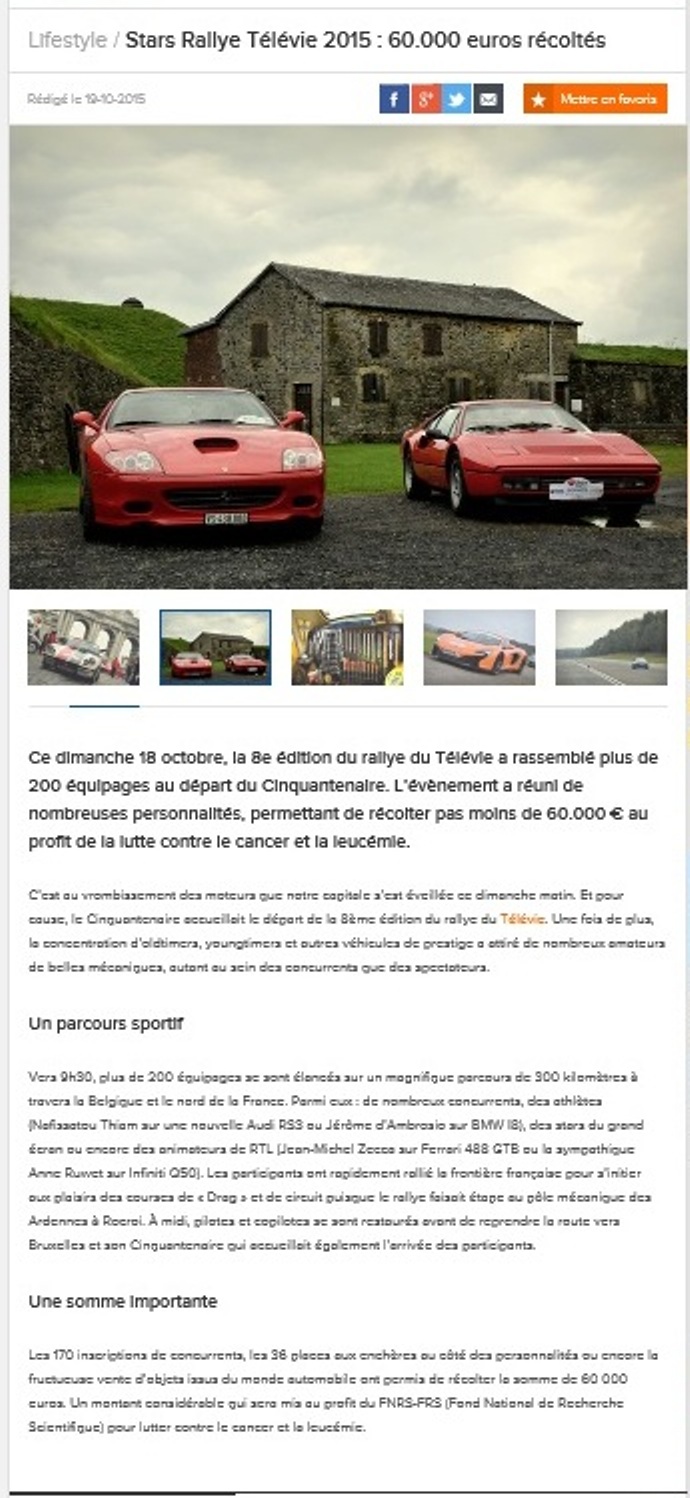Share the article on Google Plus
This screenshot has width=690, height=1498.
click(x=426, y=99)
